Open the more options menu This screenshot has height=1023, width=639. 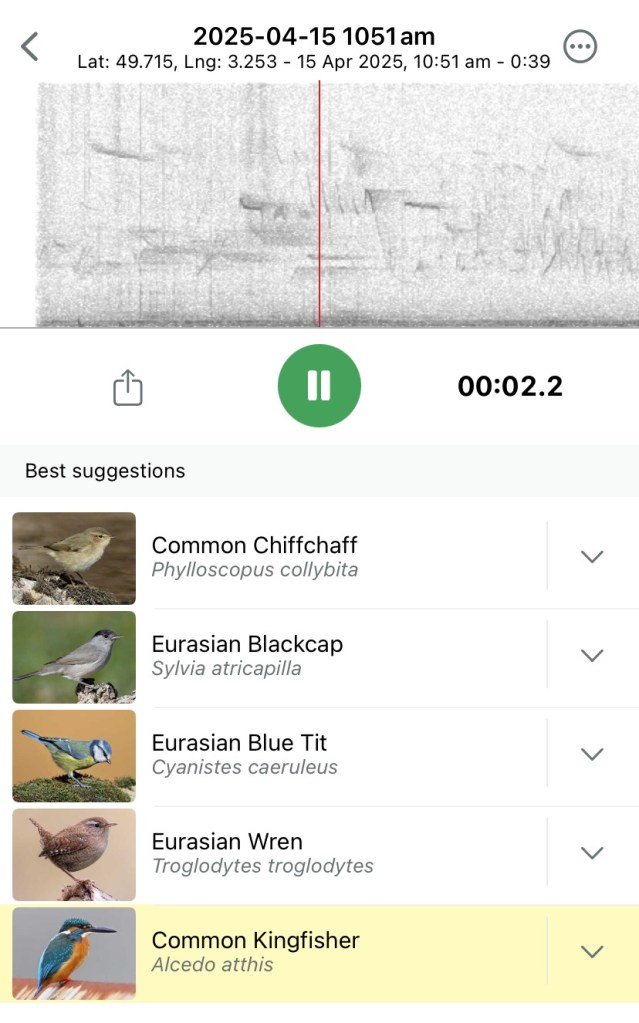(580, 46)
